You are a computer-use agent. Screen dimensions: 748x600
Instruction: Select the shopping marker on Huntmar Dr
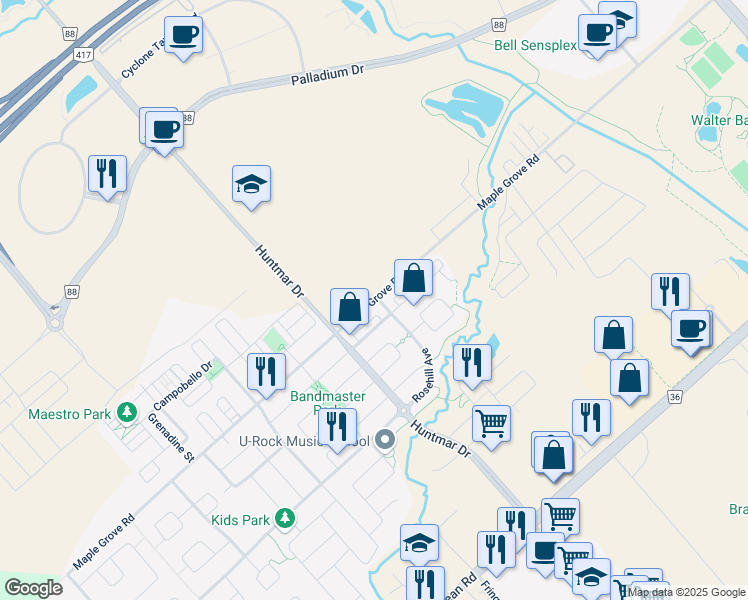pyautogui.click(x=349, y=307)
